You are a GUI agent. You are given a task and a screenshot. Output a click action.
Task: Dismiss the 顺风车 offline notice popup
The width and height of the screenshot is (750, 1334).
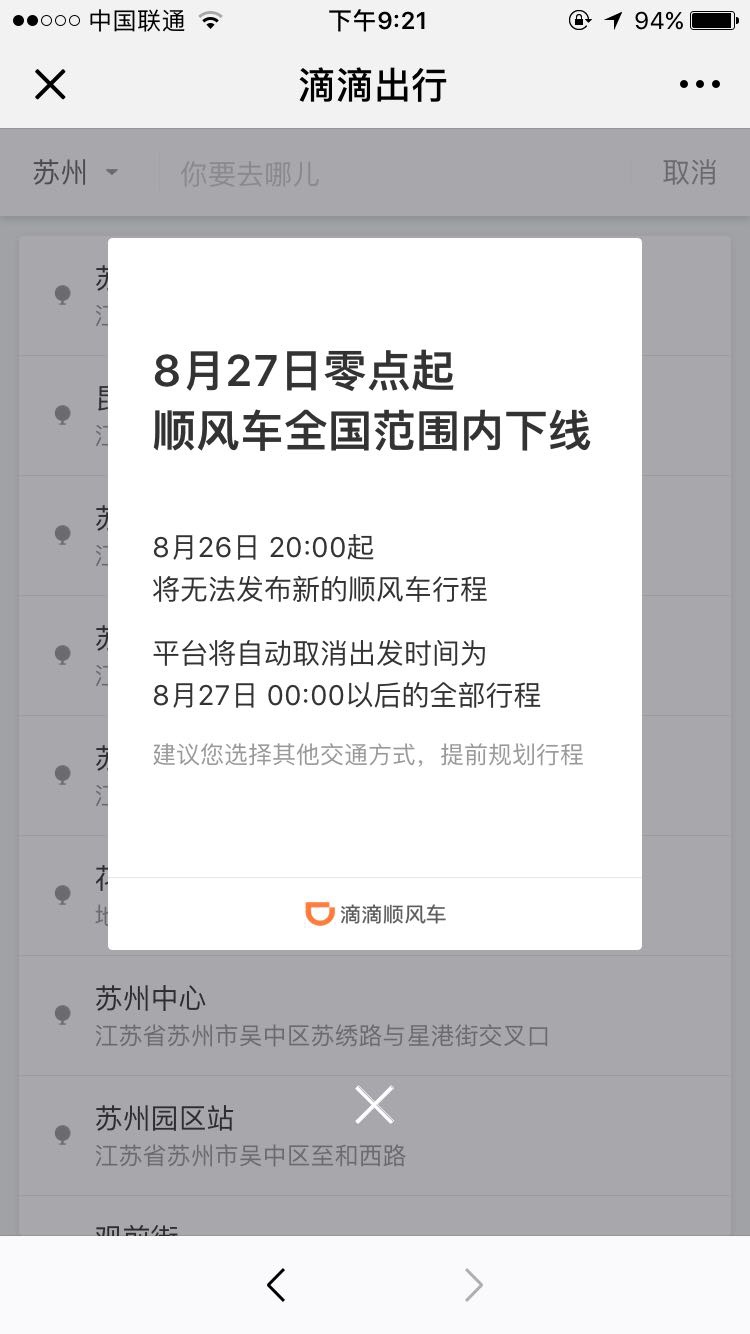coord(374,1104)
